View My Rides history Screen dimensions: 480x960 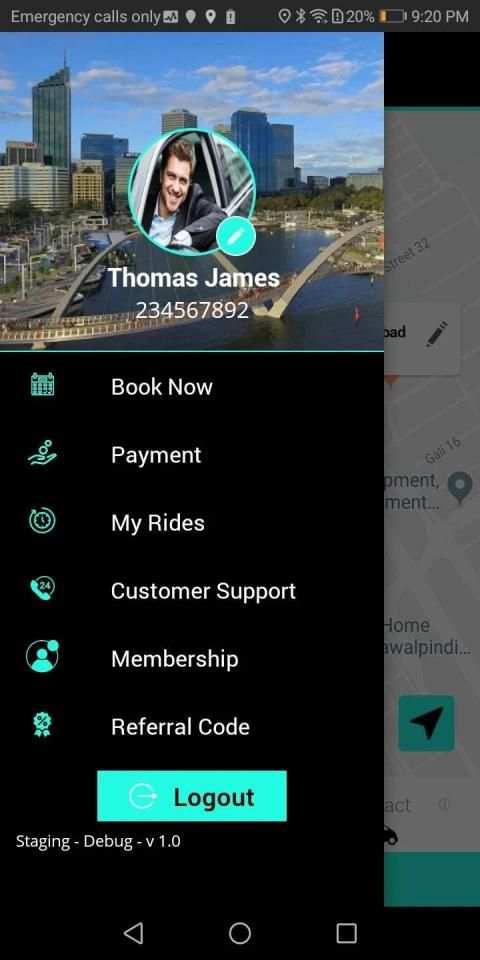(x=192, y=522)
